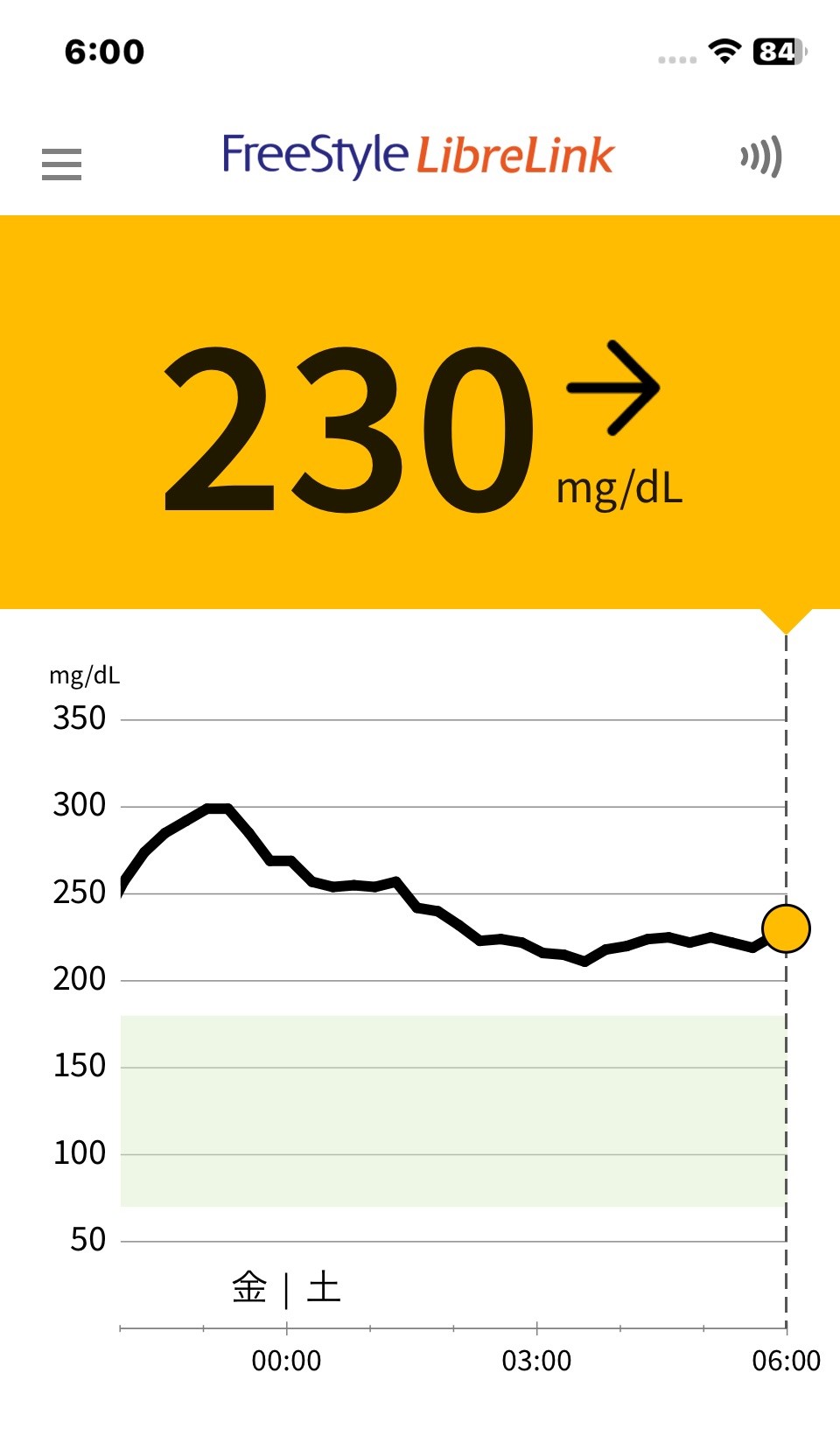840x1443 pixels.
Task: Open the hamburger navigation menu
Action: pyautogui.click(x=61, y=164)
